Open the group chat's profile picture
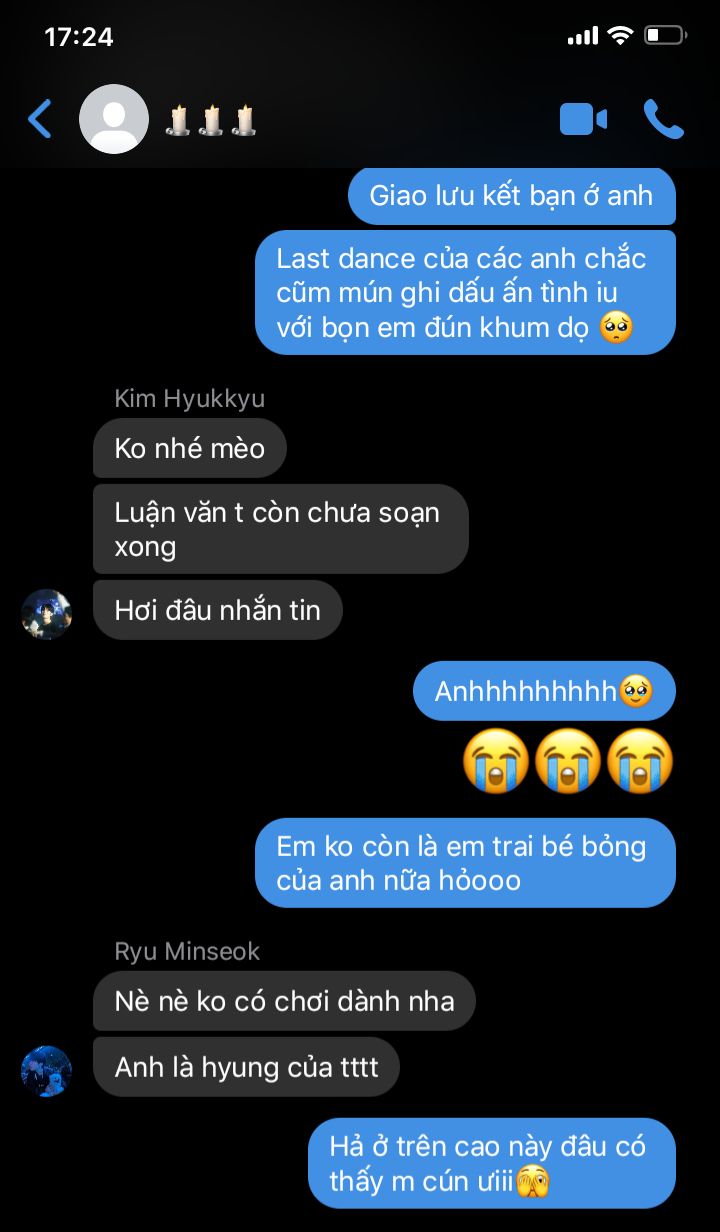 point(114,119)
